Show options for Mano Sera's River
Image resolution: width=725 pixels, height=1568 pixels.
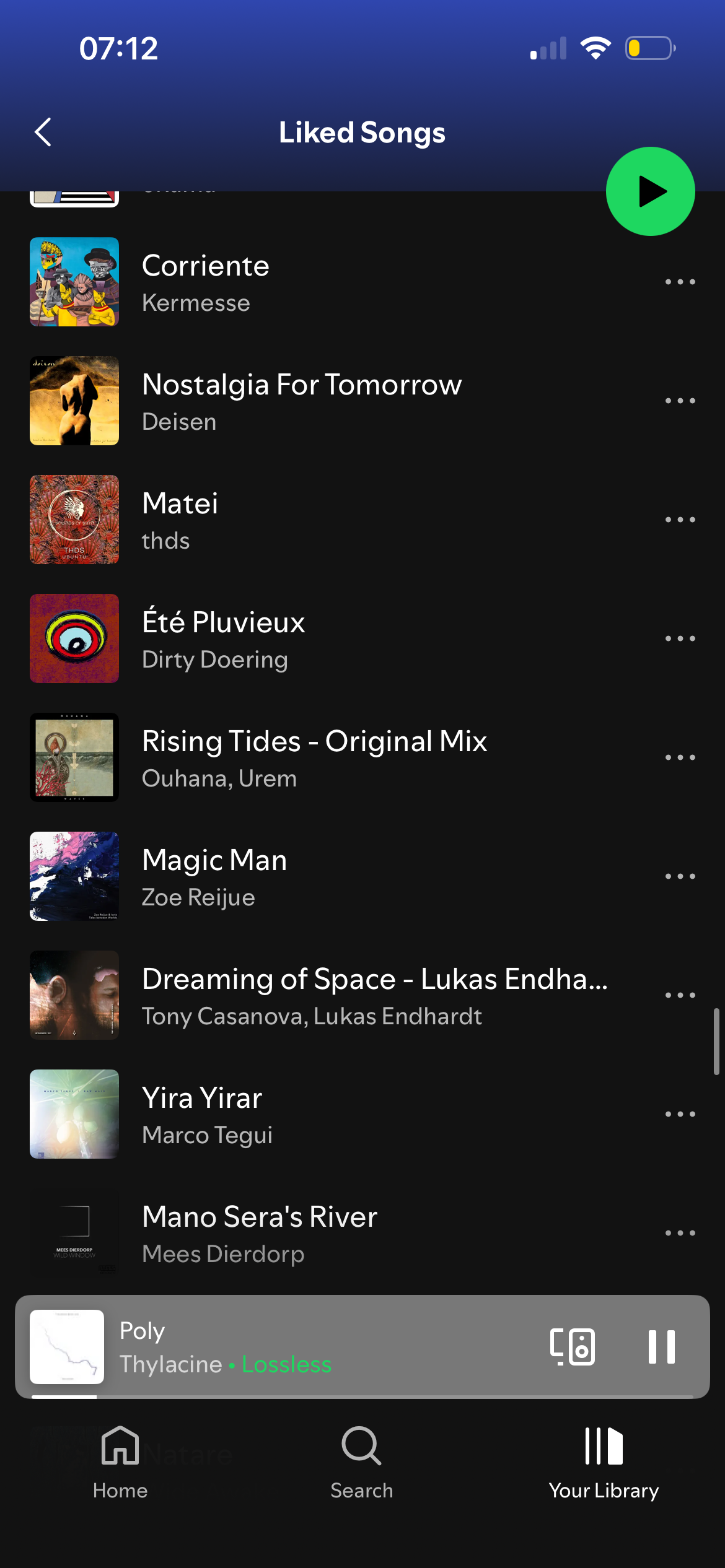pos(680,1234)
